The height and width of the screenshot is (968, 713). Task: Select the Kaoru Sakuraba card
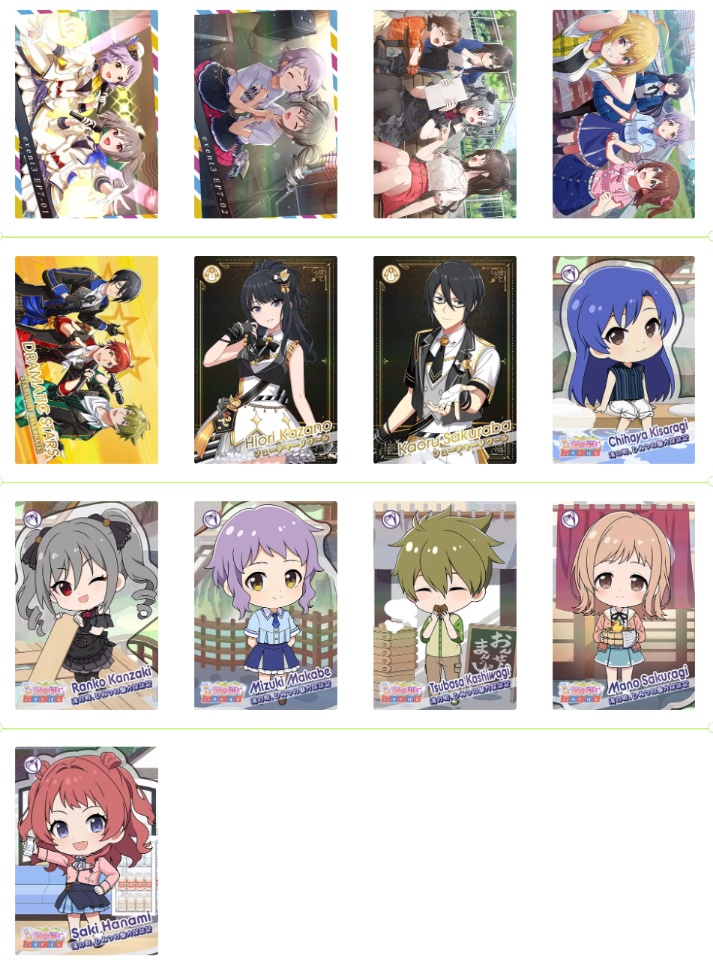click(445, 360)
